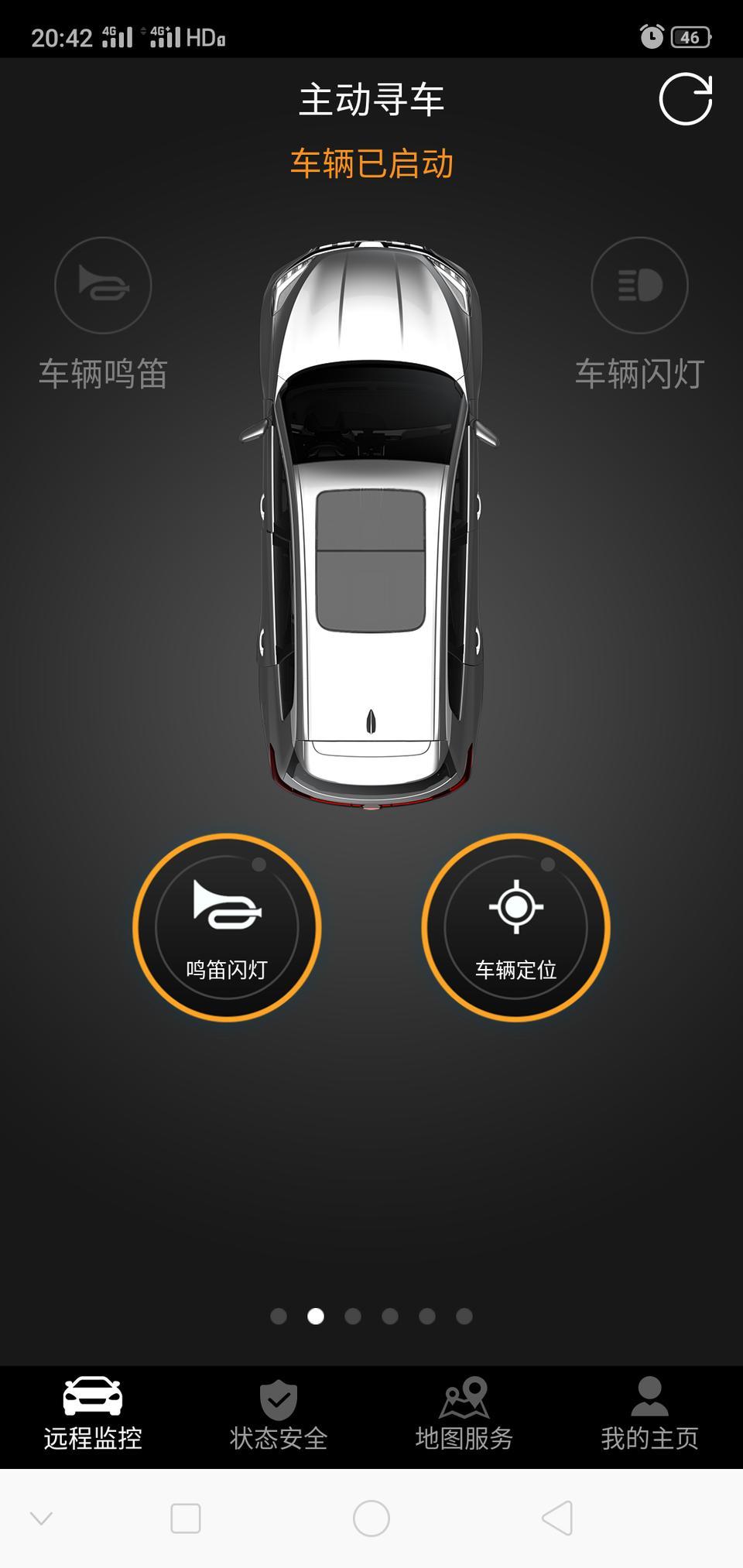The image size is (743, 1568).
Task: Tap the system home button
Action: (371, 1518)
